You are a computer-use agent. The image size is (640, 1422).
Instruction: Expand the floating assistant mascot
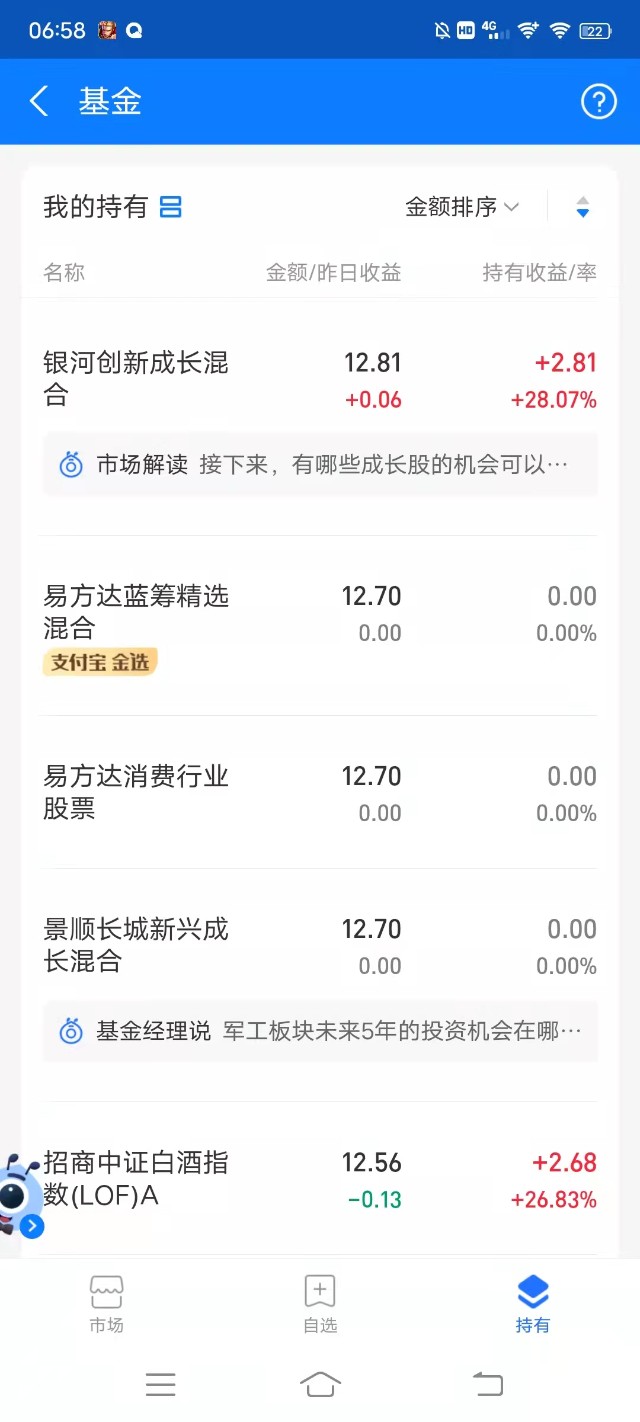pos(21,1195)
